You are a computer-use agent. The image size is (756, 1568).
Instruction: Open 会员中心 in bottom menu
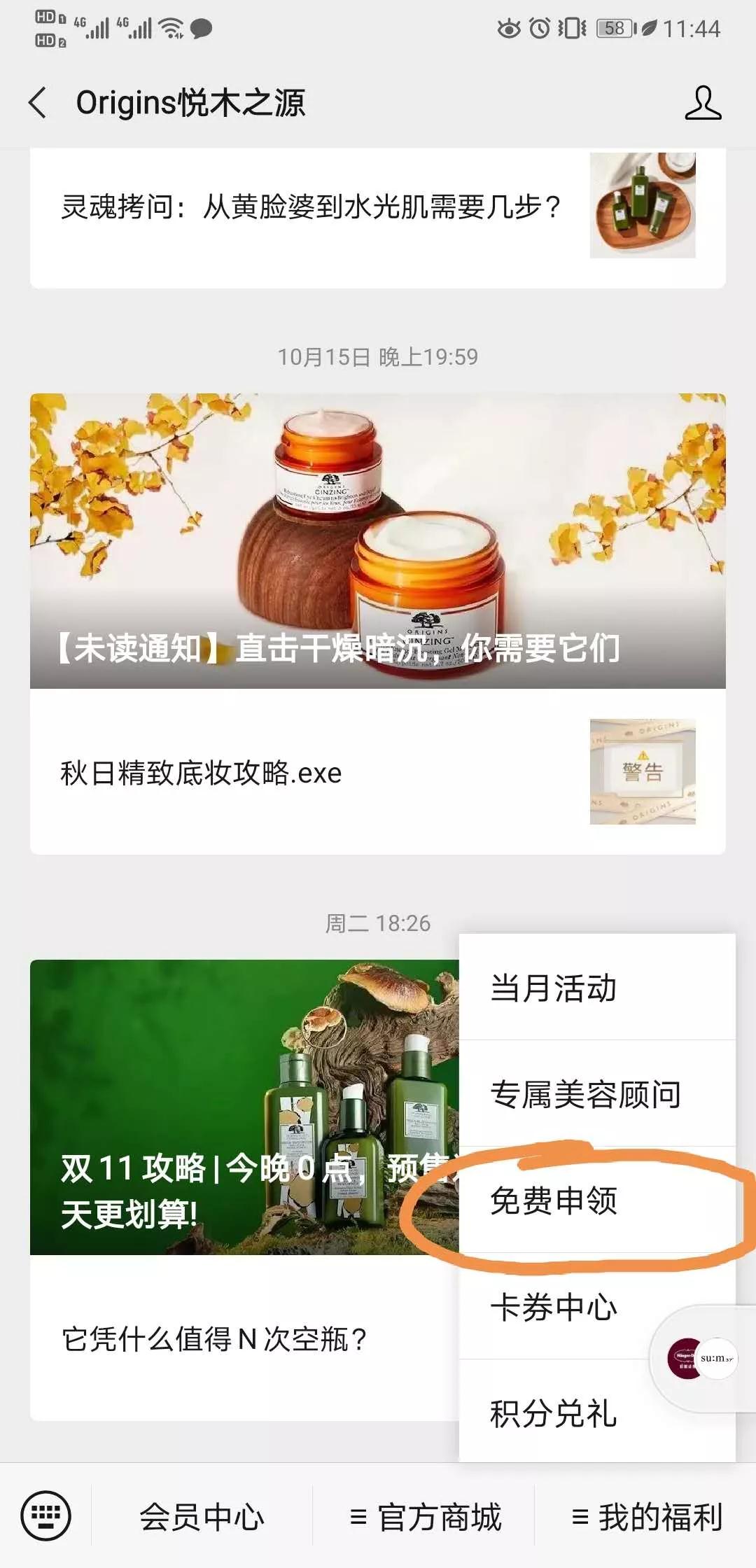click(202, 1517)
